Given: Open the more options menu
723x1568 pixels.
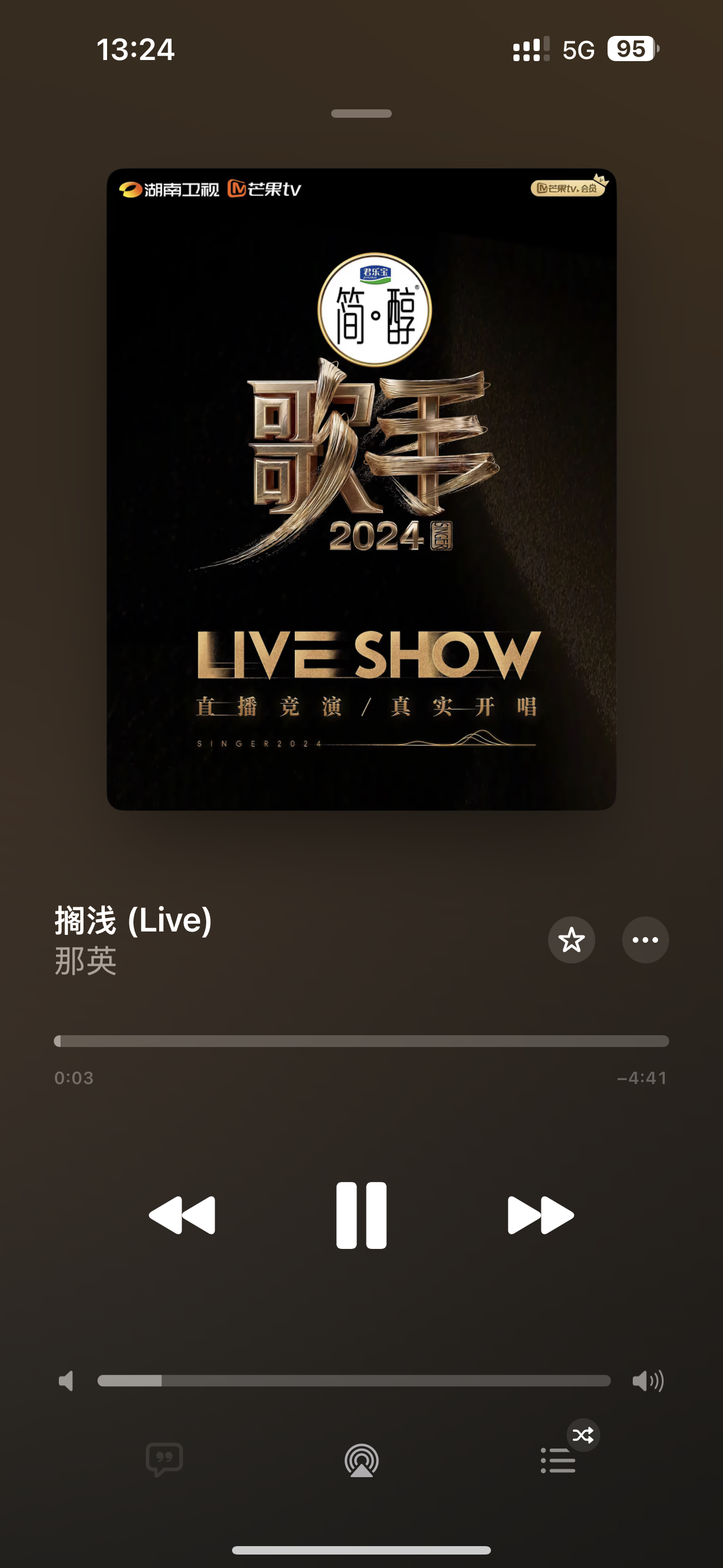Looking at the screenshot, I should click(645, 940).
